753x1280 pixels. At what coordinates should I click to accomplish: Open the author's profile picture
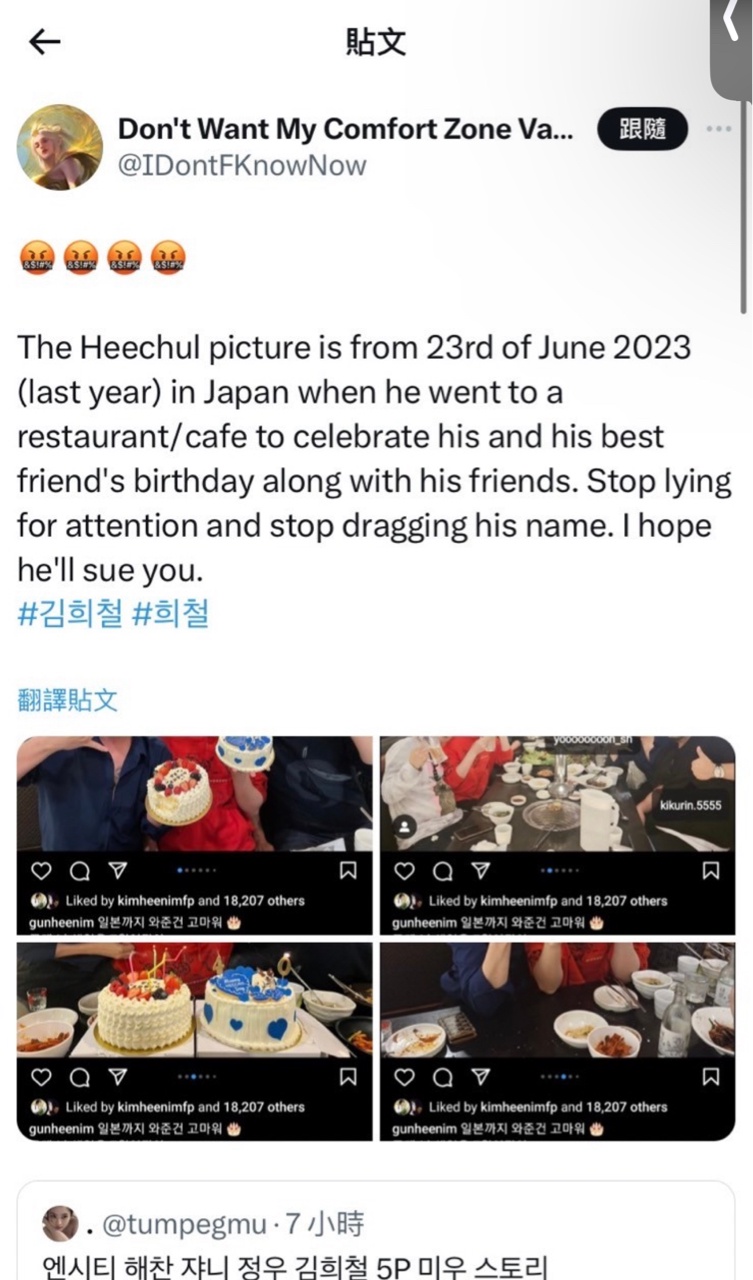(x=60, y=147)
